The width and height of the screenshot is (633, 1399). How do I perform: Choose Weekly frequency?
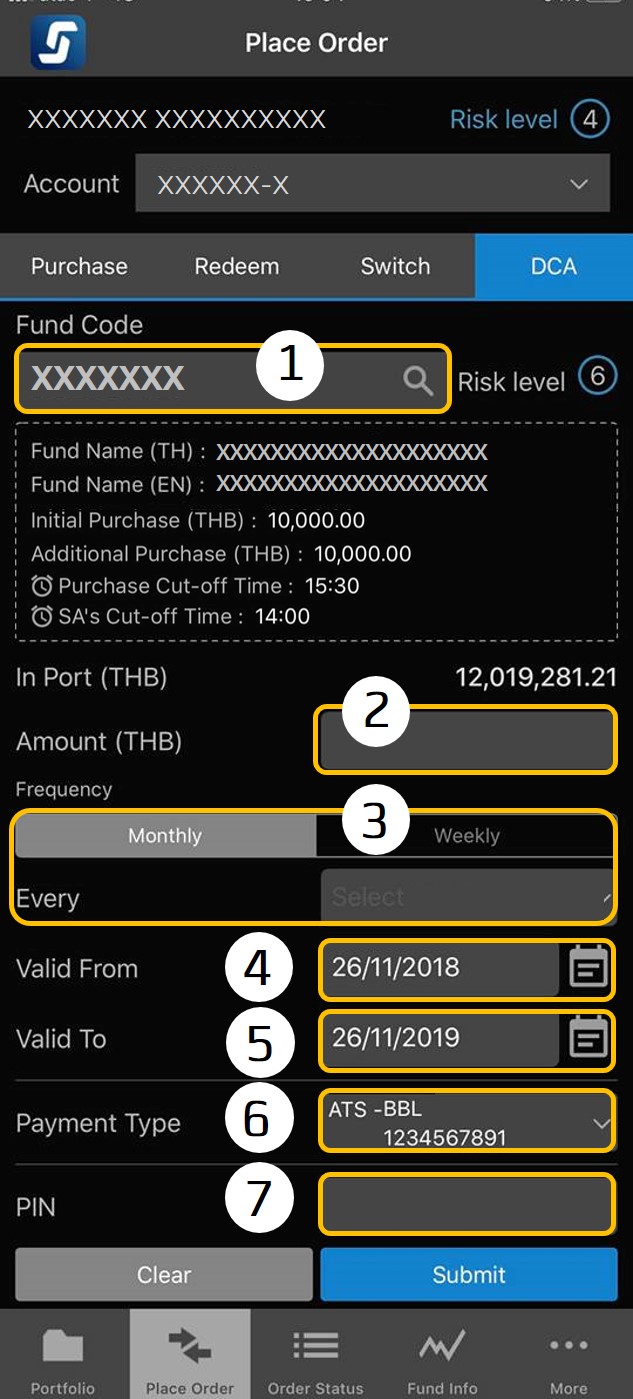coord(466,836)
